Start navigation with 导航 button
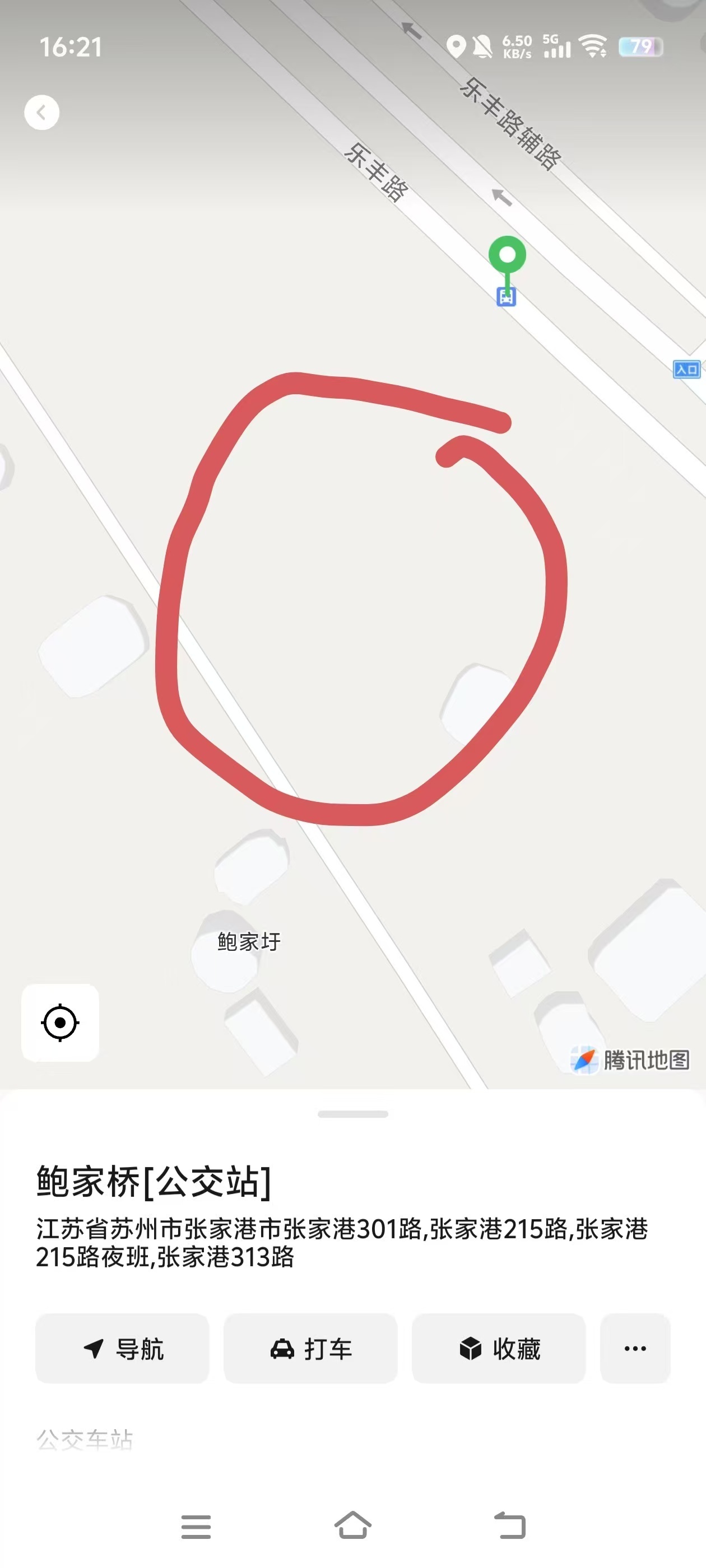 (x=122, y=1348)
